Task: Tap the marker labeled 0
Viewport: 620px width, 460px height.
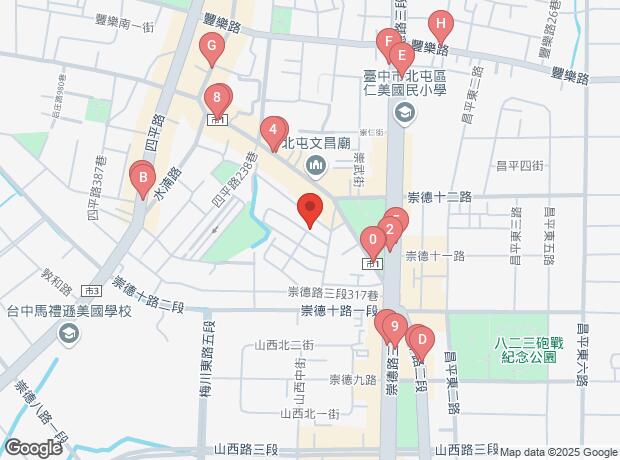Action: (x=372, y=240)
